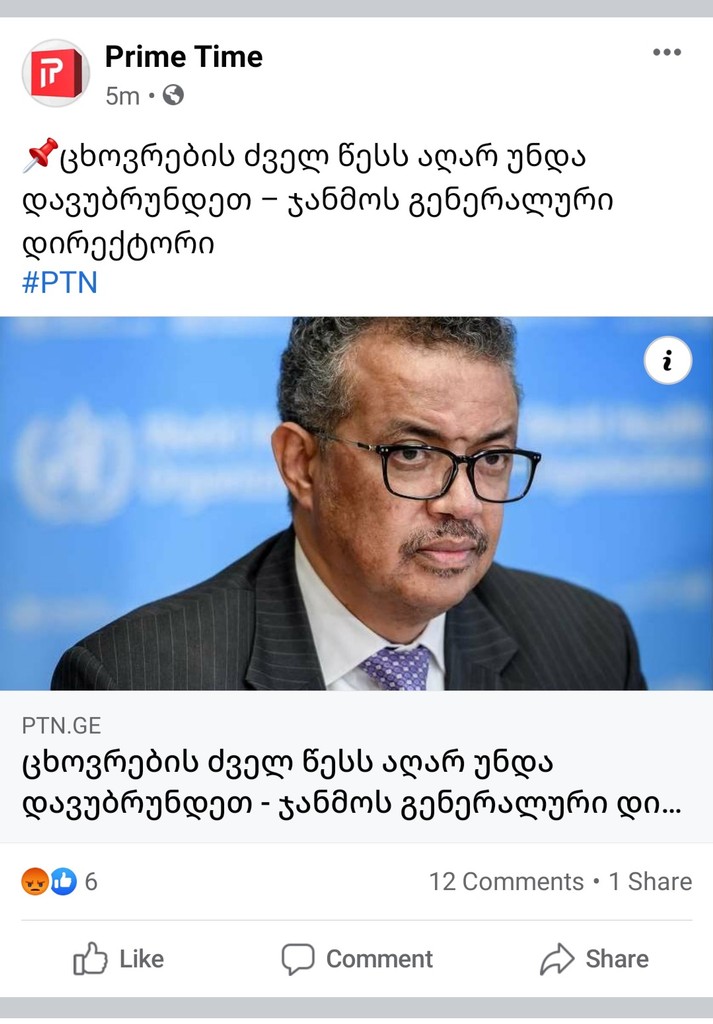
Task: Like this Prime Time post
Action: tap(118, 959)
